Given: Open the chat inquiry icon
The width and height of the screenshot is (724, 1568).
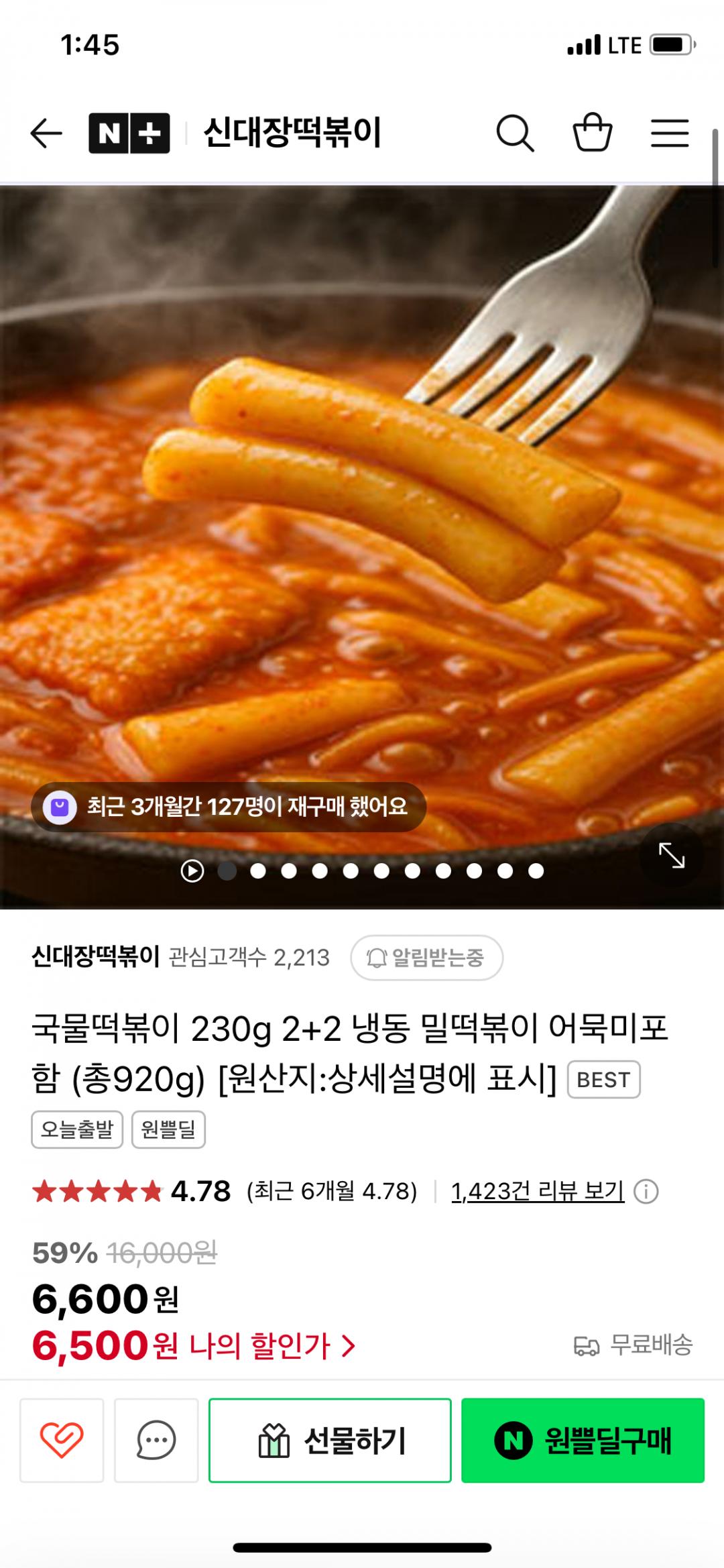Looking at the screenshot, I should (x=156, y=1440).
